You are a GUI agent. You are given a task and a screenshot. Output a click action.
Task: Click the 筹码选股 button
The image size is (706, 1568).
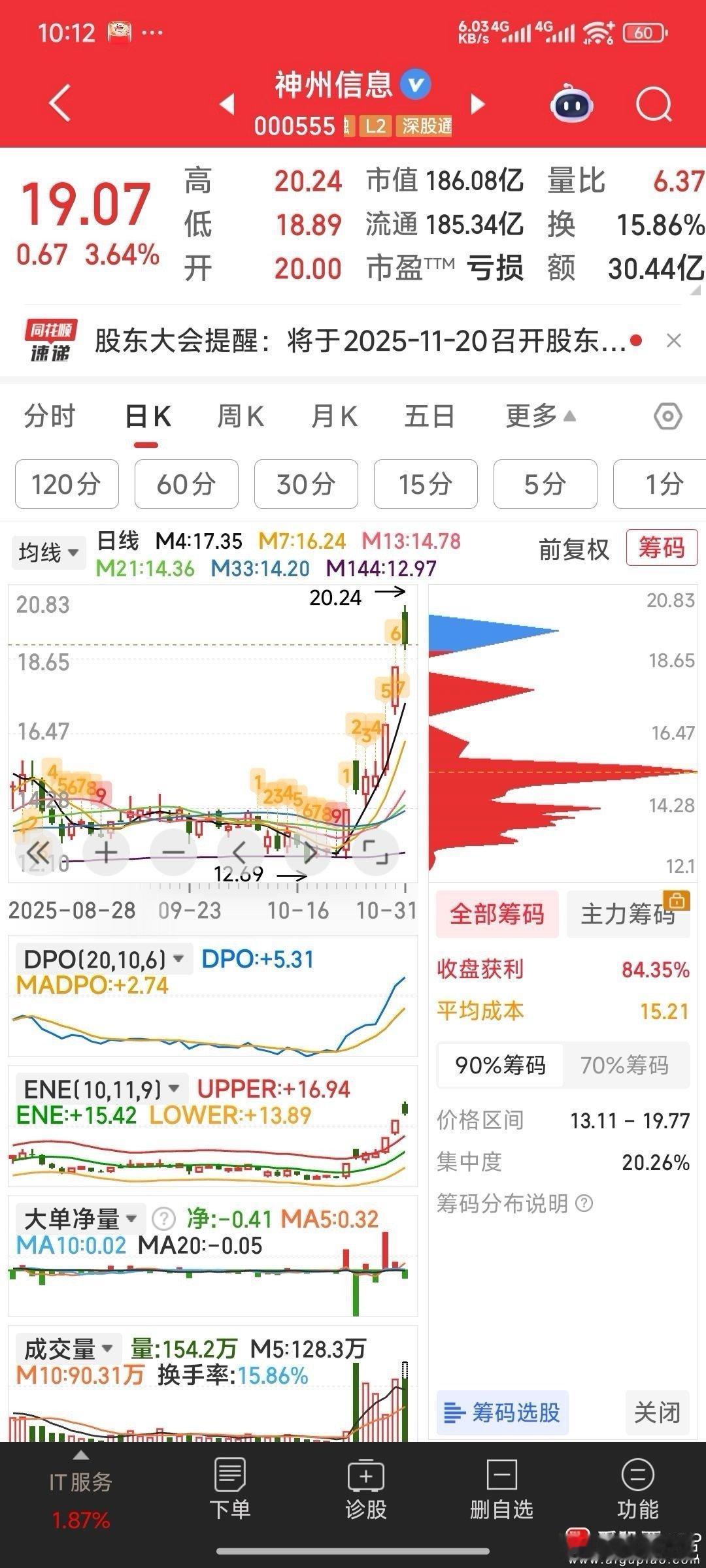[x=502, y=1413]
